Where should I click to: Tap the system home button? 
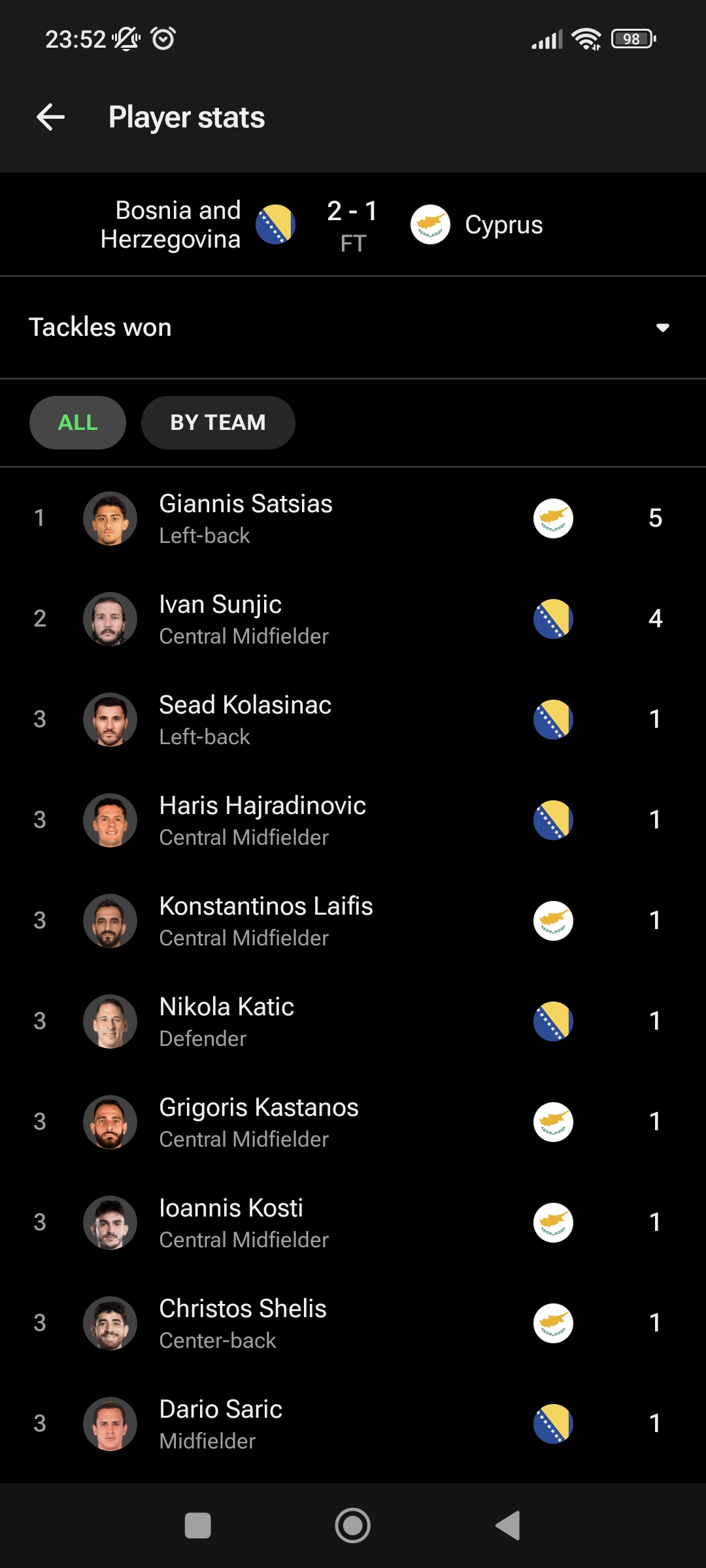pos(353,1526)
